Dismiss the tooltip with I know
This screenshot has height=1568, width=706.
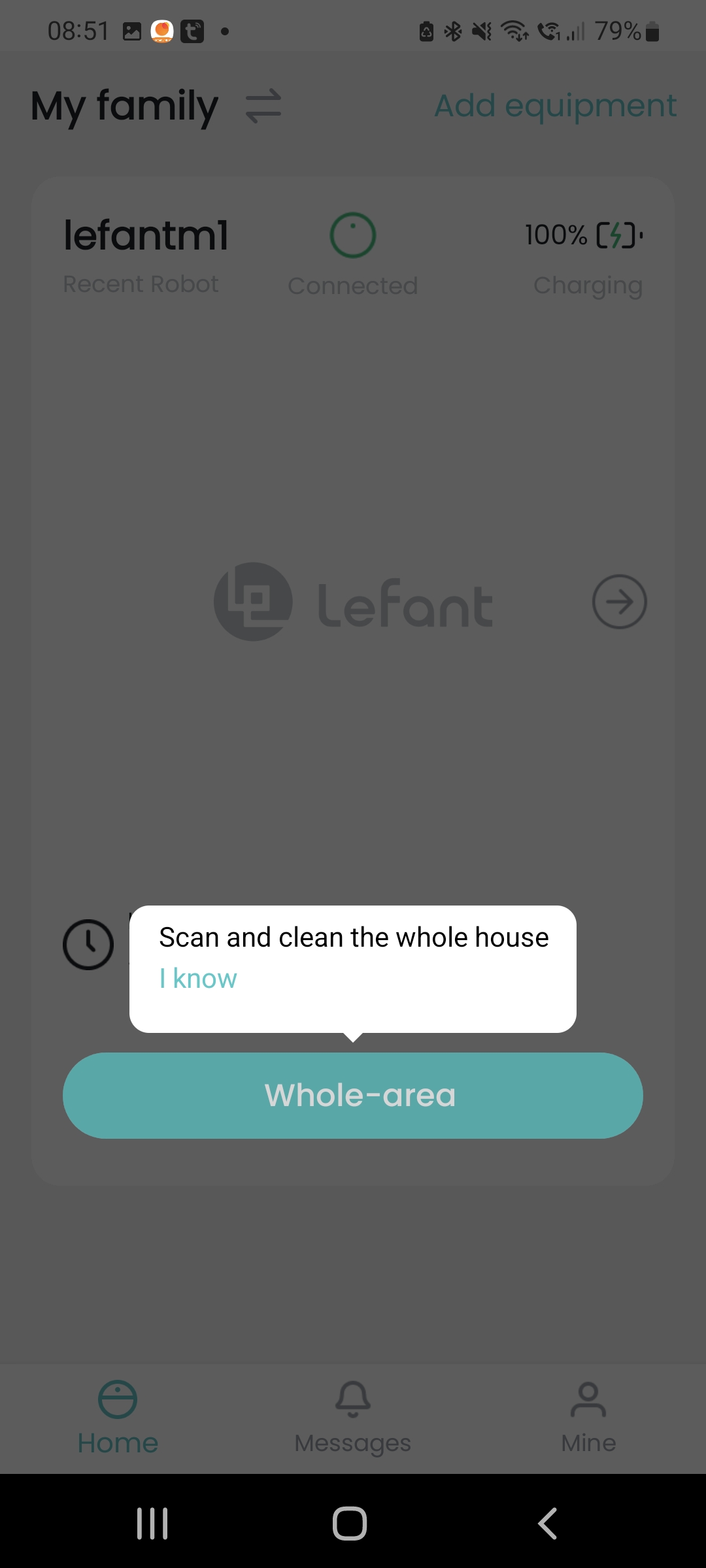pos(198,979)
